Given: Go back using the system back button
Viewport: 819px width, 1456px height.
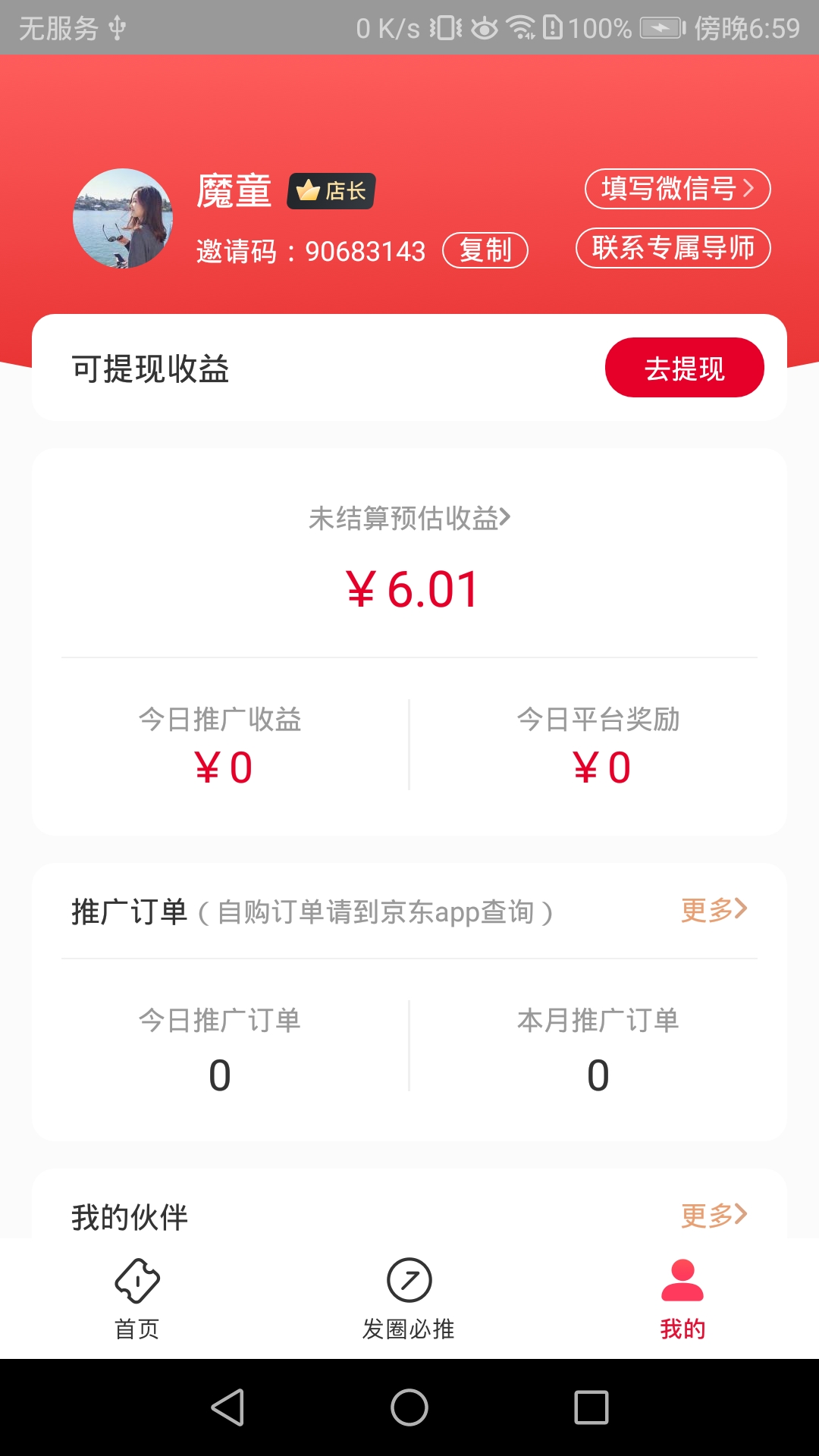Looking at the screenshot, I should 227,1407.
